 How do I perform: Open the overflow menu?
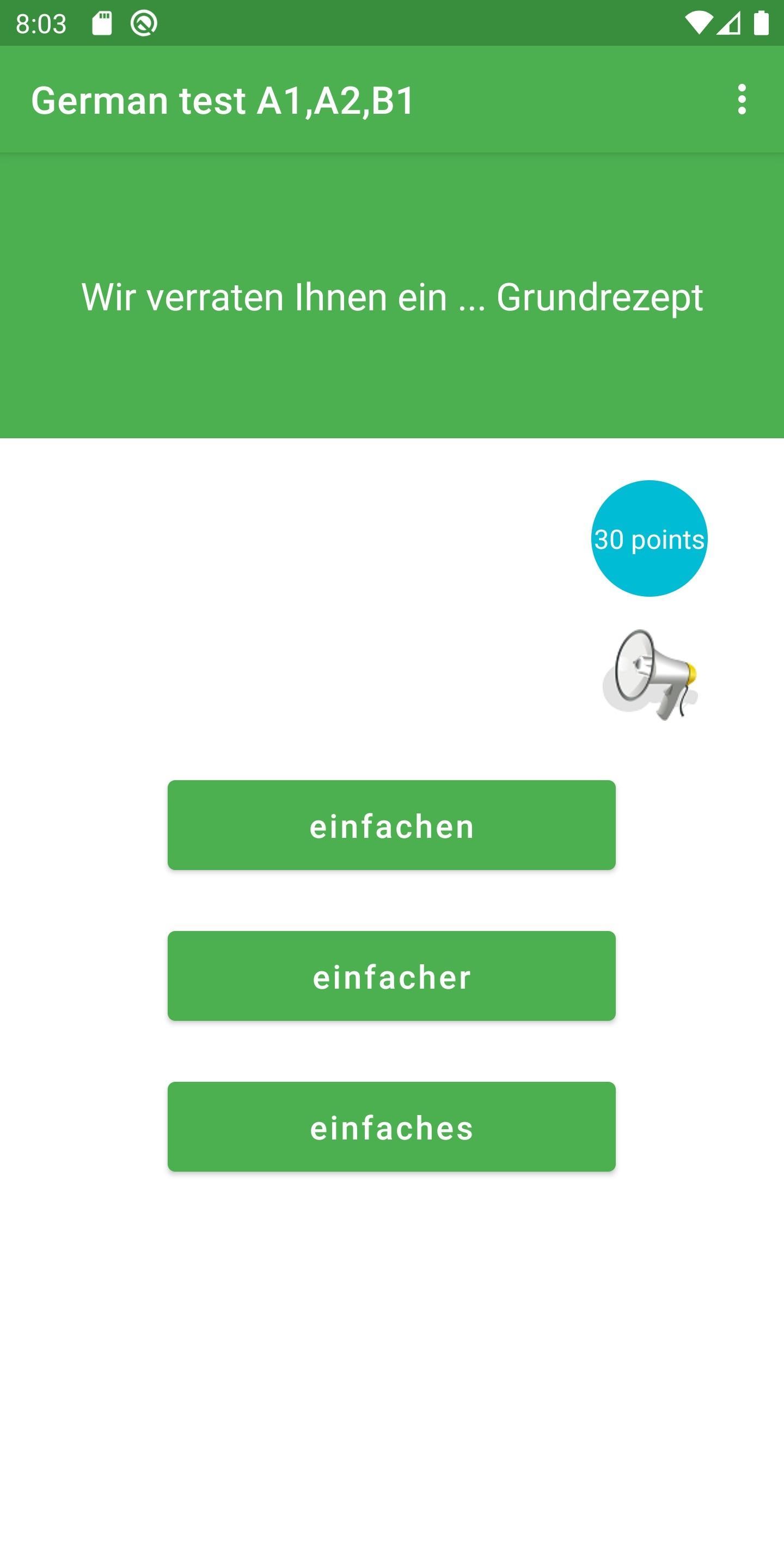pos(741,99)
